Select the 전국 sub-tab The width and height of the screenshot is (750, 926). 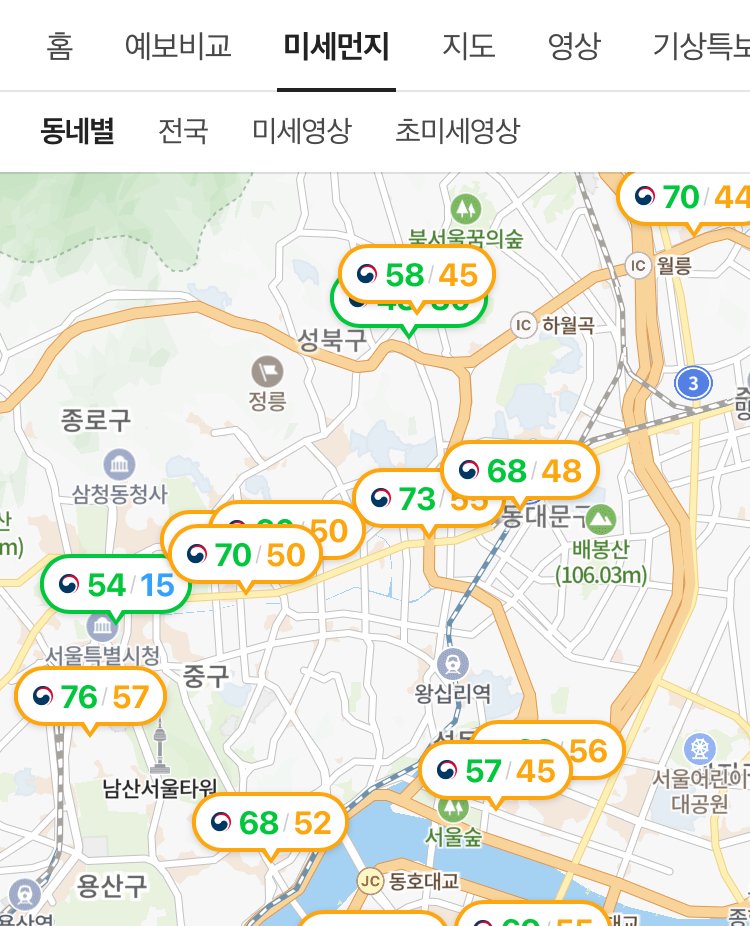(x=183, y=131)
